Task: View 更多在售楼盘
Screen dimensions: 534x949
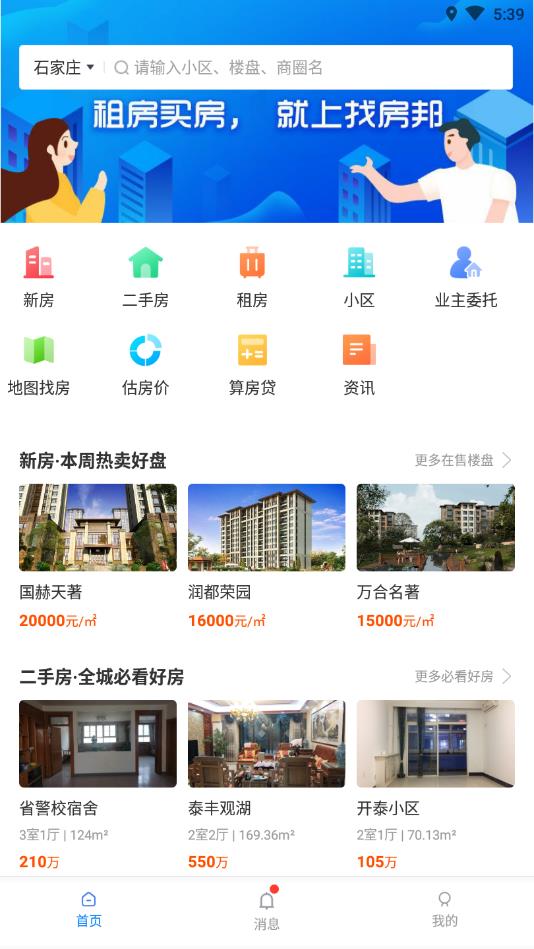Action: tap(464, 460)
